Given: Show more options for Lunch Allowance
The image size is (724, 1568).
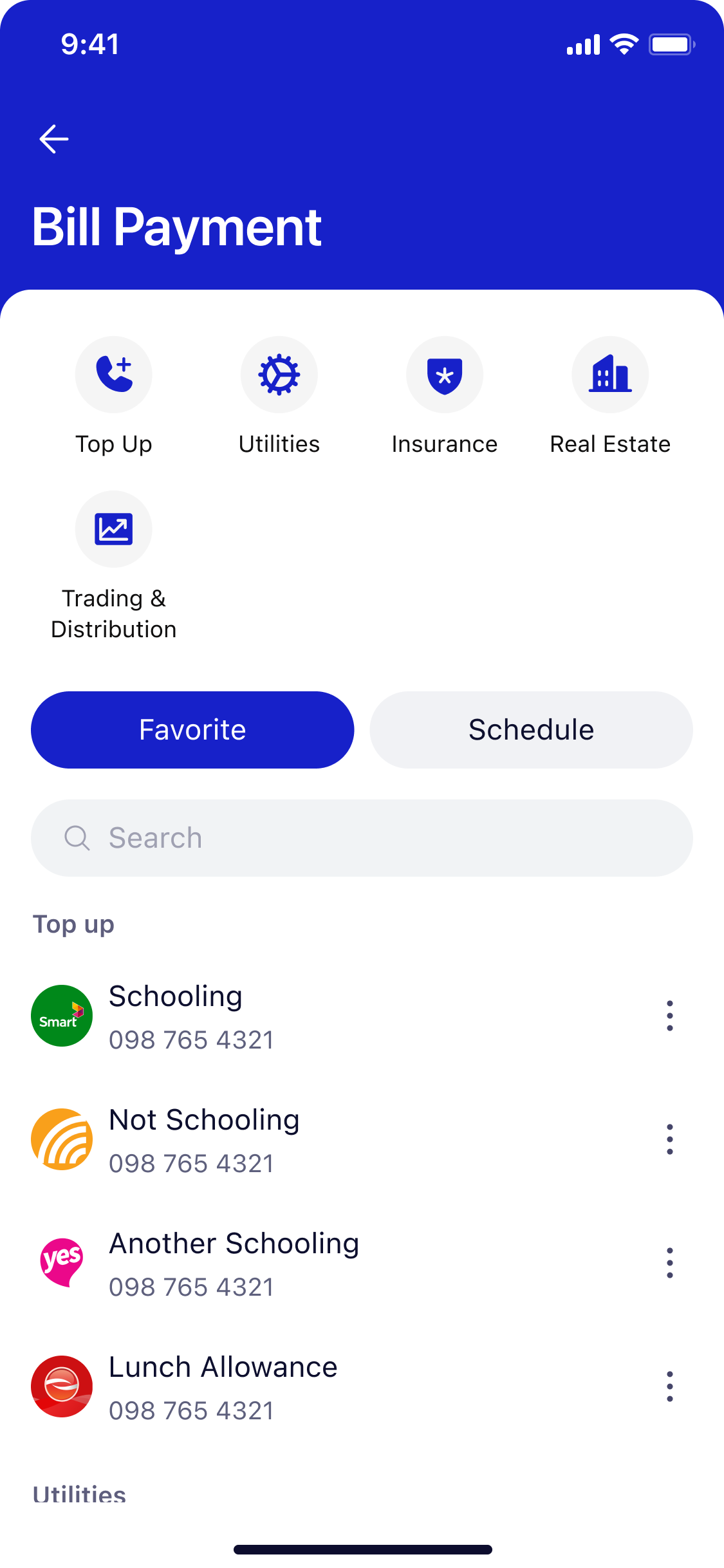Looking at the screenshot, I should click(670, 1386).
